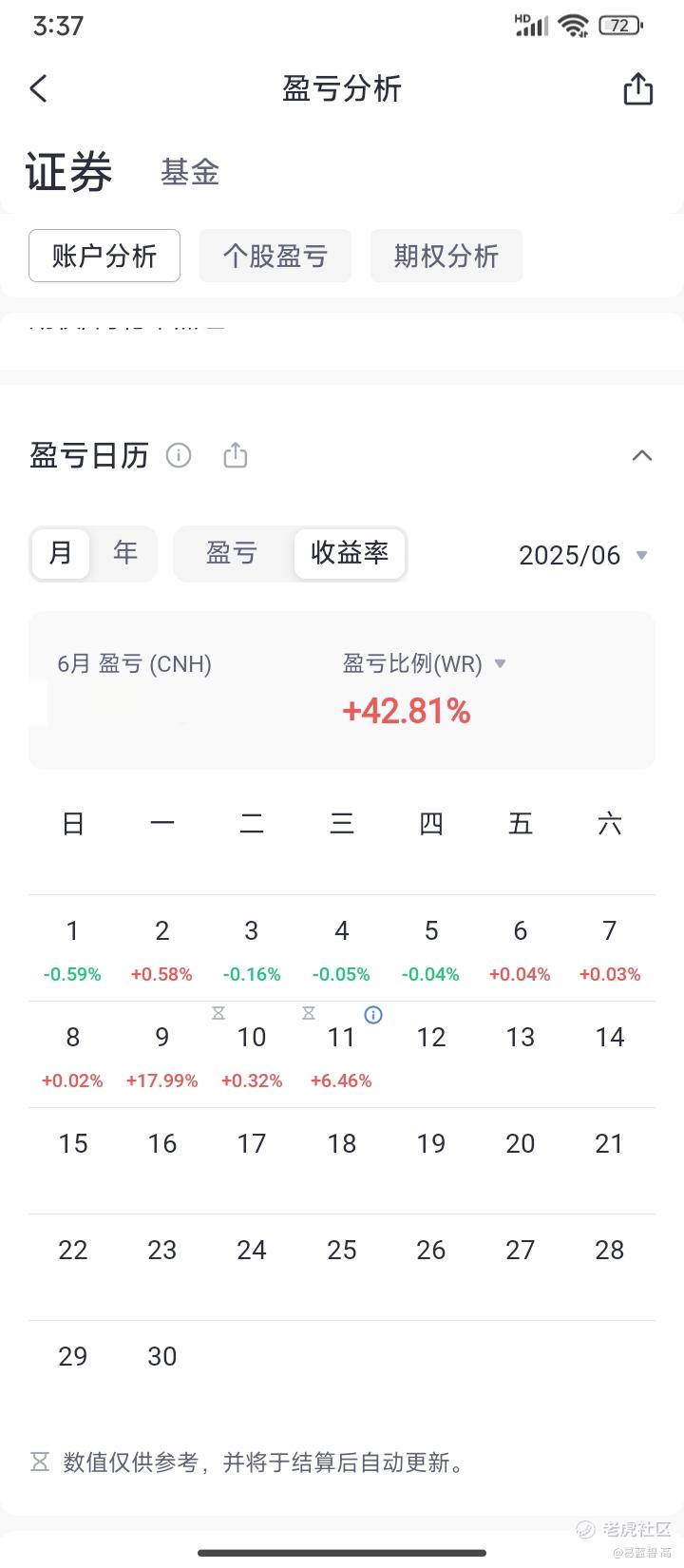Switch calendar to 年 view

pos(125,553)
